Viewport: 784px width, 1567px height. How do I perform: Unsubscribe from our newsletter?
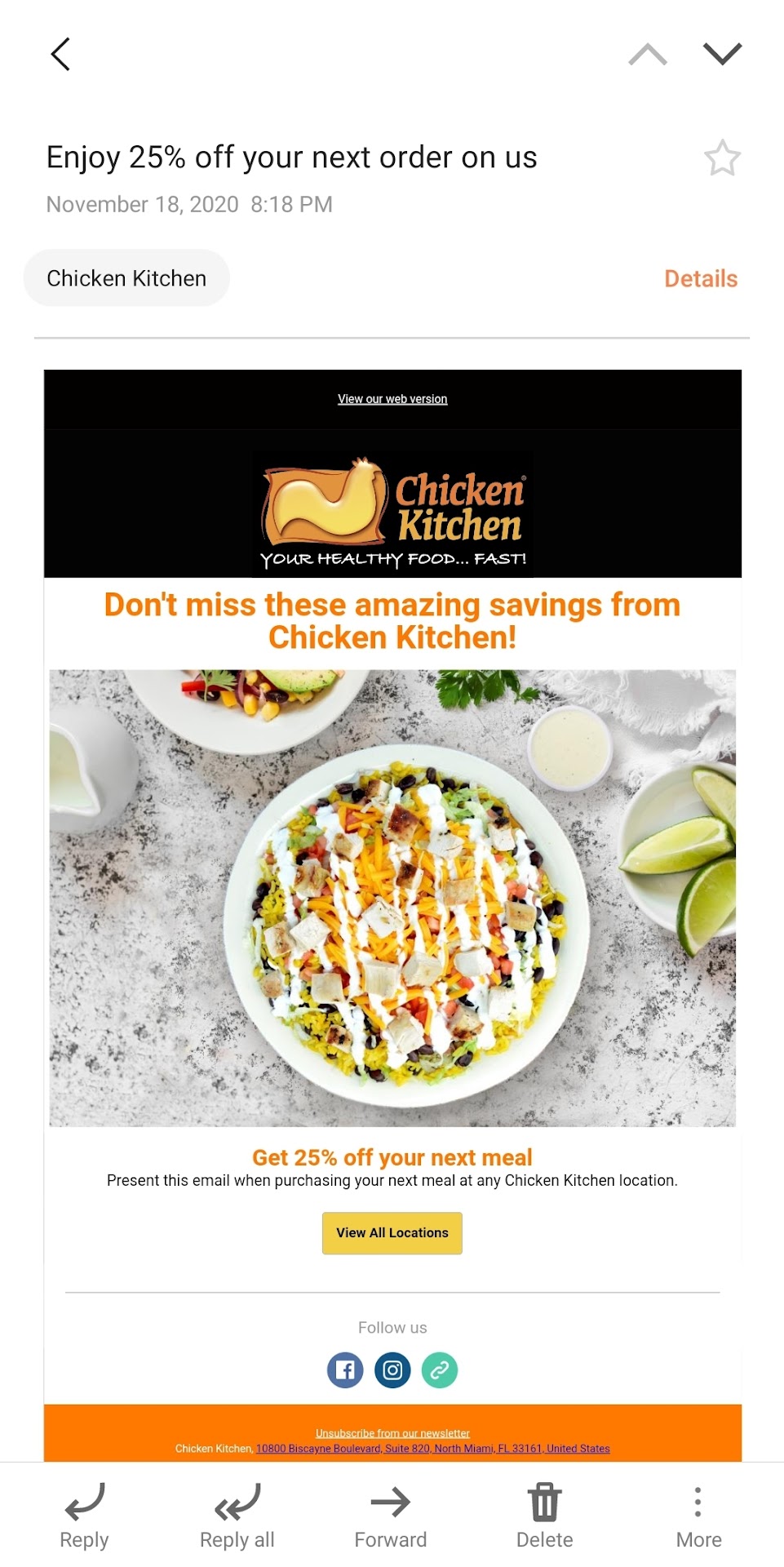point(392,1432)
